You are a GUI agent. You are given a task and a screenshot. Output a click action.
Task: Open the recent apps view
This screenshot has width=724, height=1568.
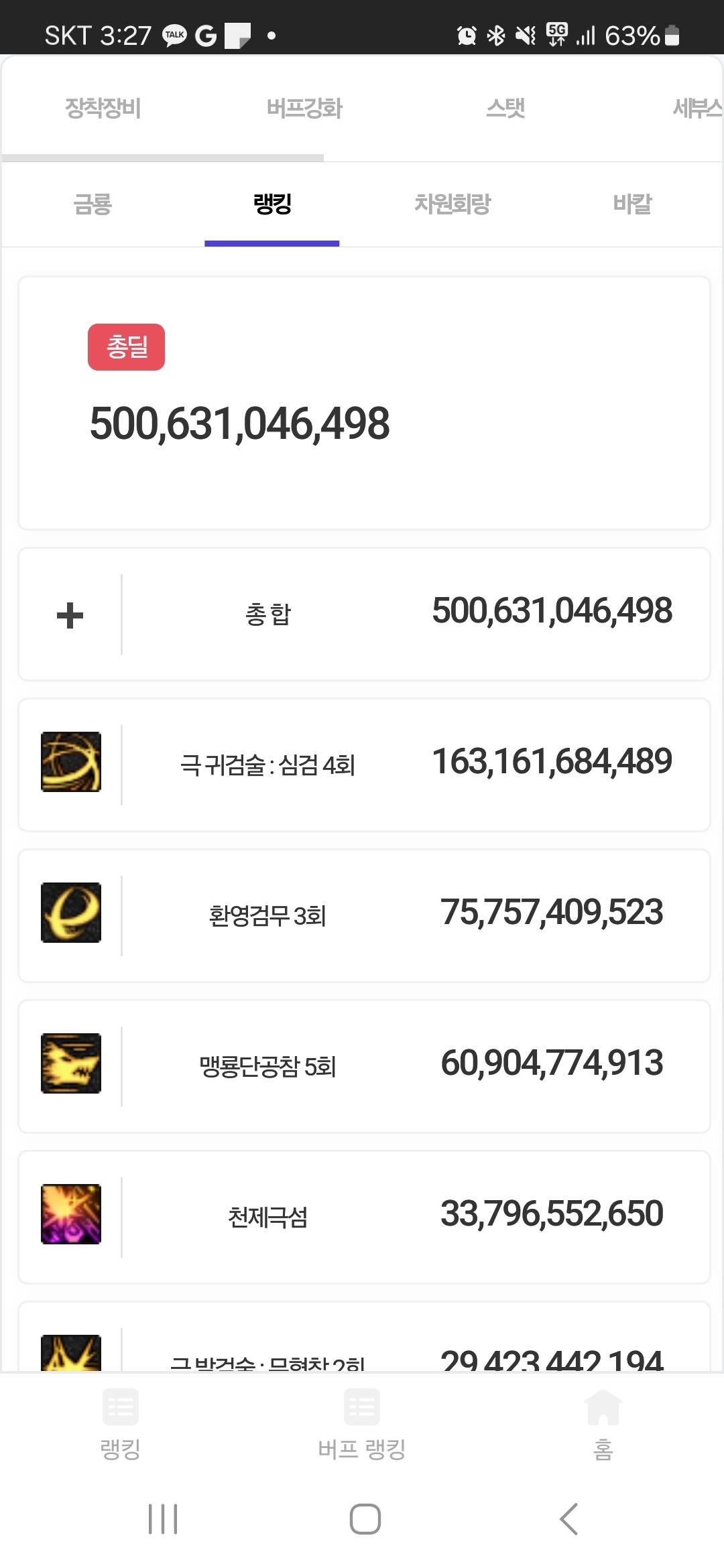coord(163,1519)
